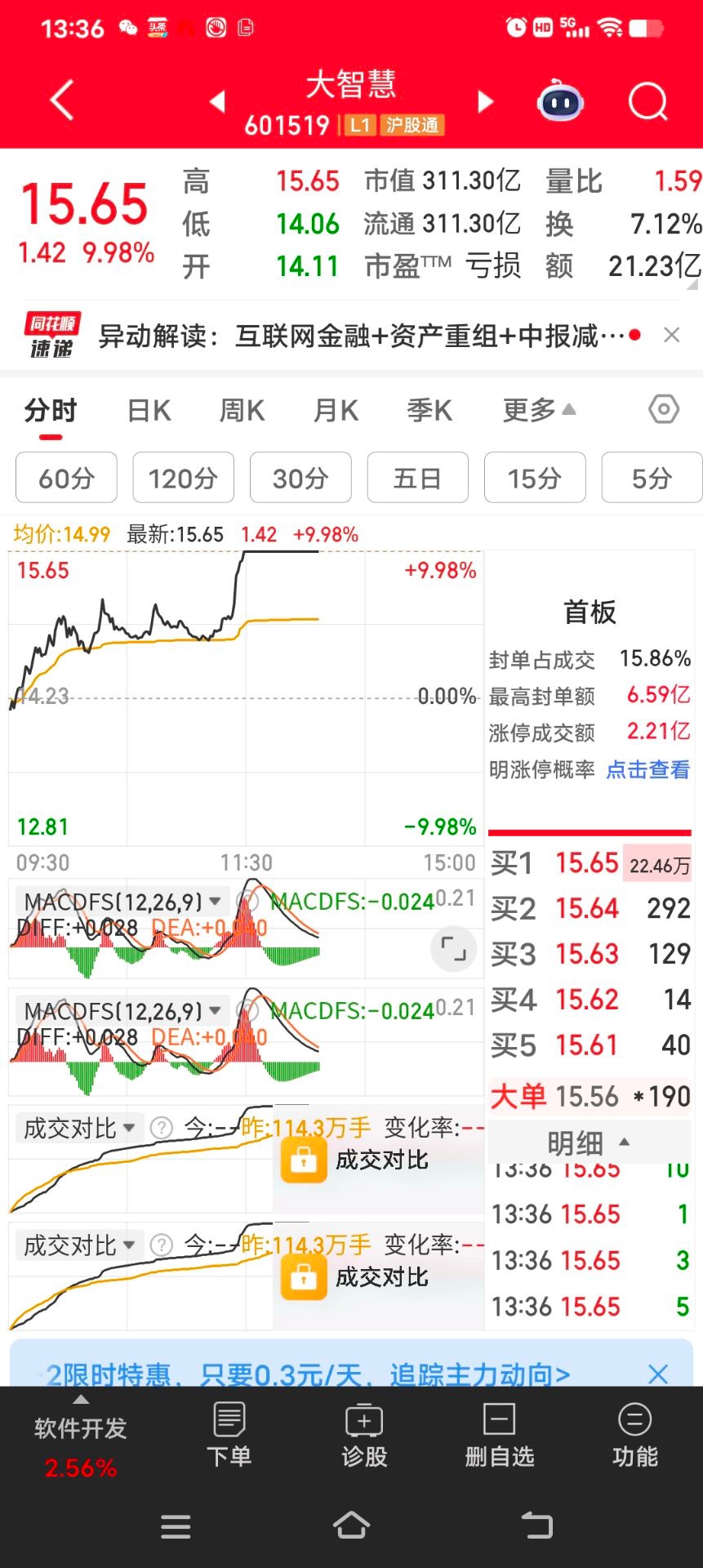Viewport: 703px width, 1568px height.
Task: Select the 60分 timeframe button
Action: click(65, 478)
